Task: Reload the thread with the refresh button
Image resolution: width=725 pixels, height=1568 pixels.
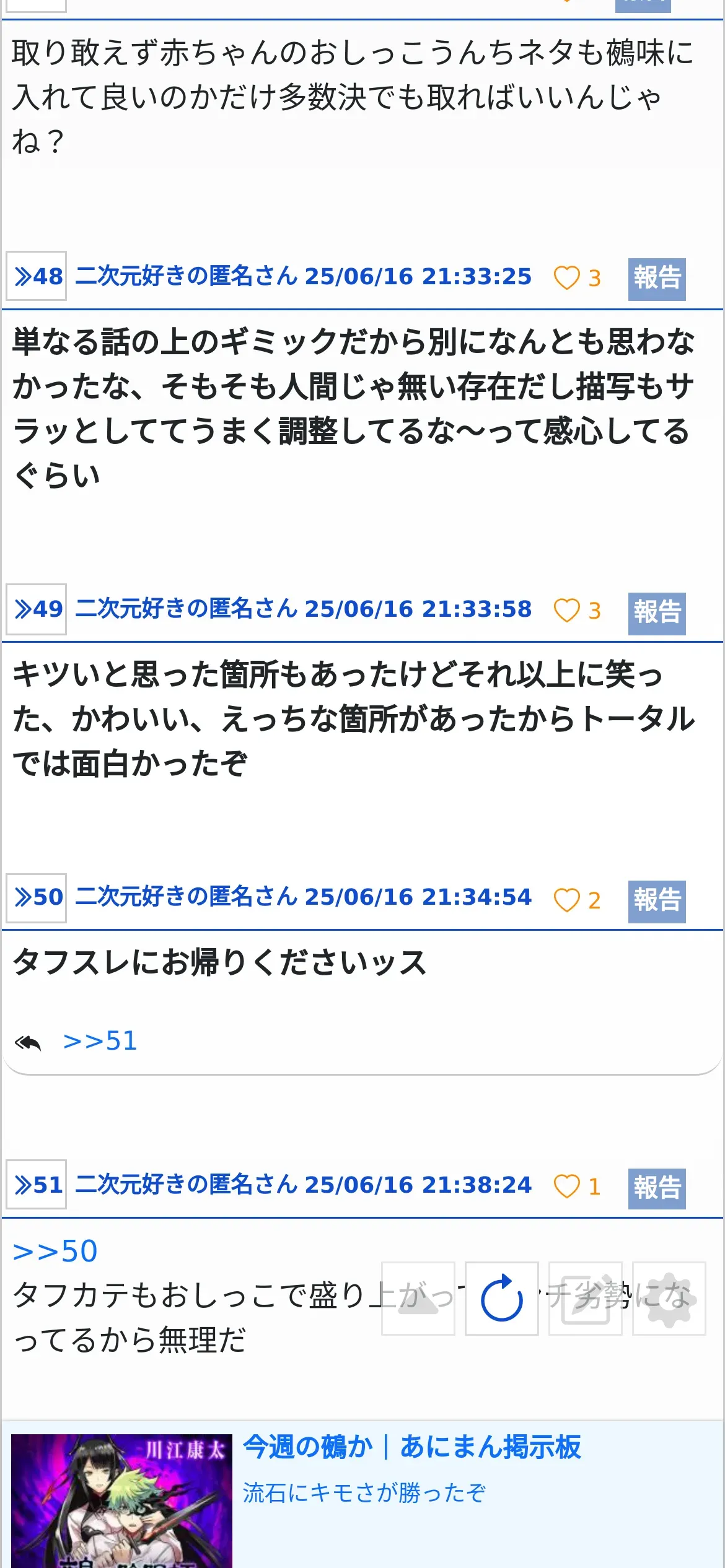Action: coord(502,1299)
